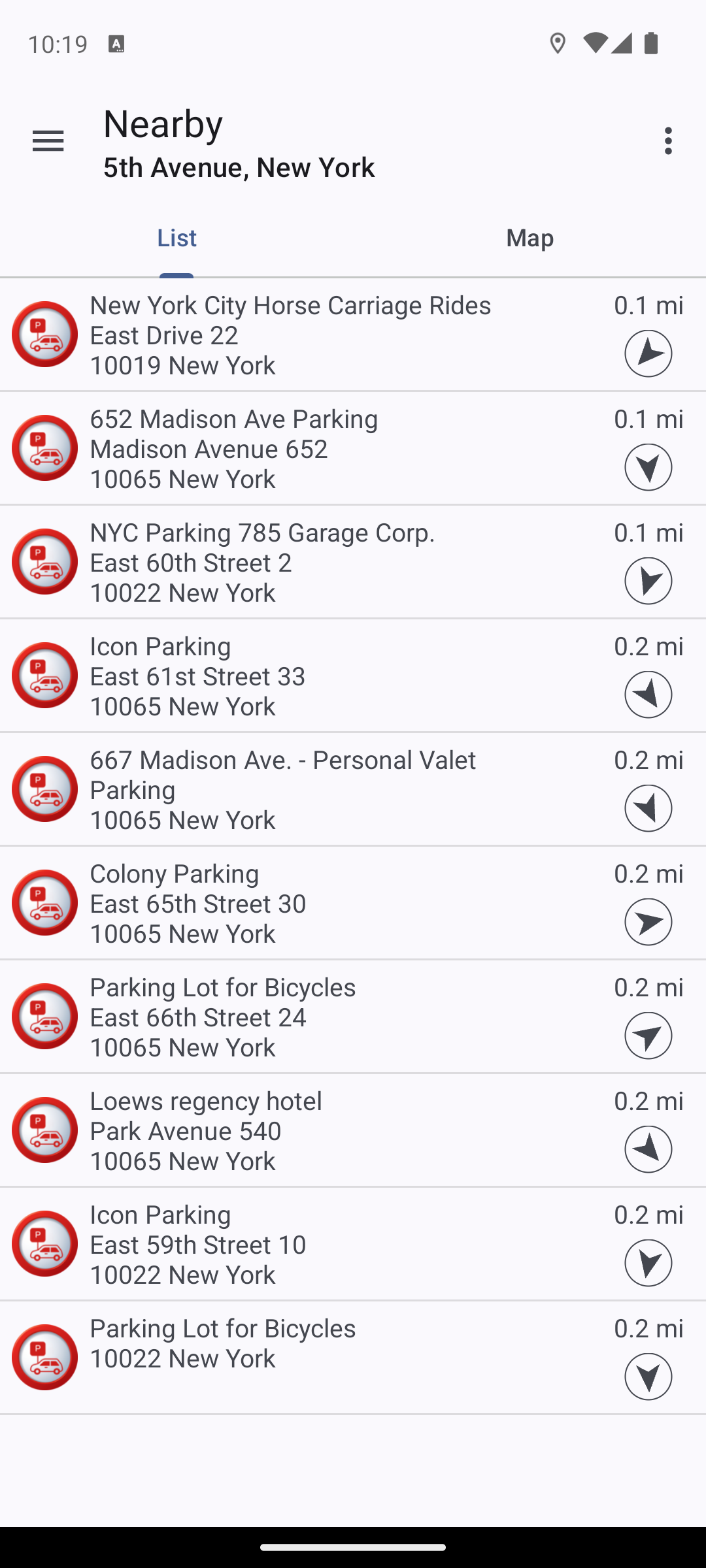The height and width of the screenshot is (1568, 706).
Task: Open Icon Parking on East 61st Street
Action: [353, 676]
